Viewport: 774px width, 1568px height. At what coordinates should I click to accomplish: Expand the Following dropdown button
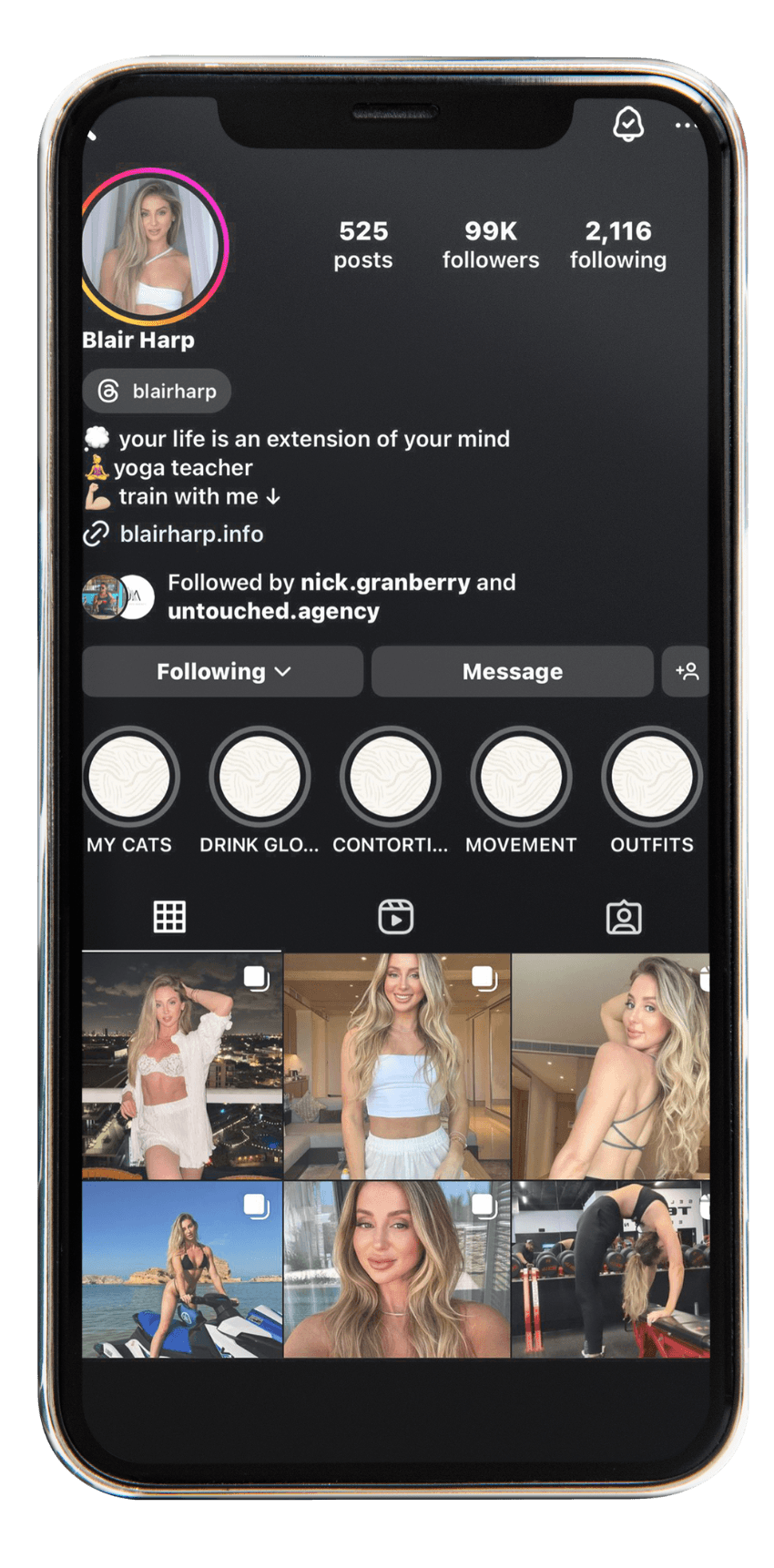click(x=223, y=672)
